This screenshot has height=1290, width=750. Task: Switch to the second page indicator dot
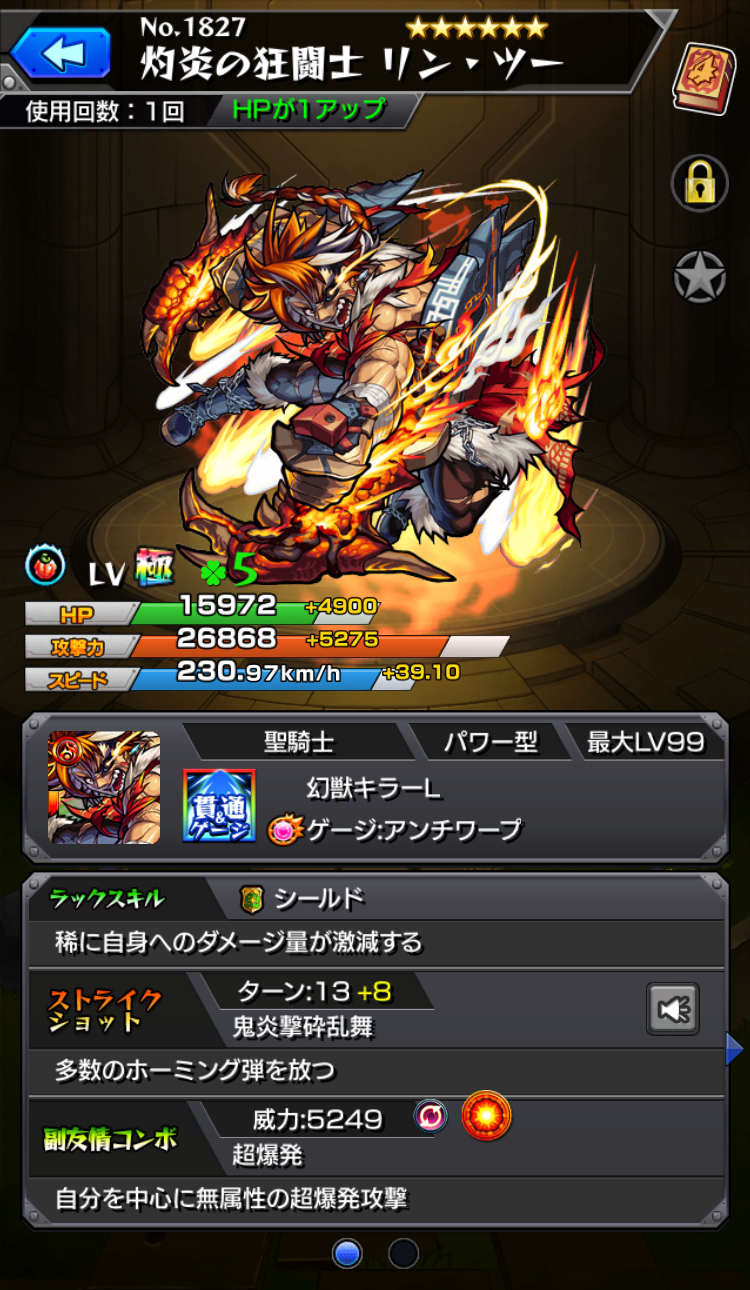click(x=403, y=1253)
